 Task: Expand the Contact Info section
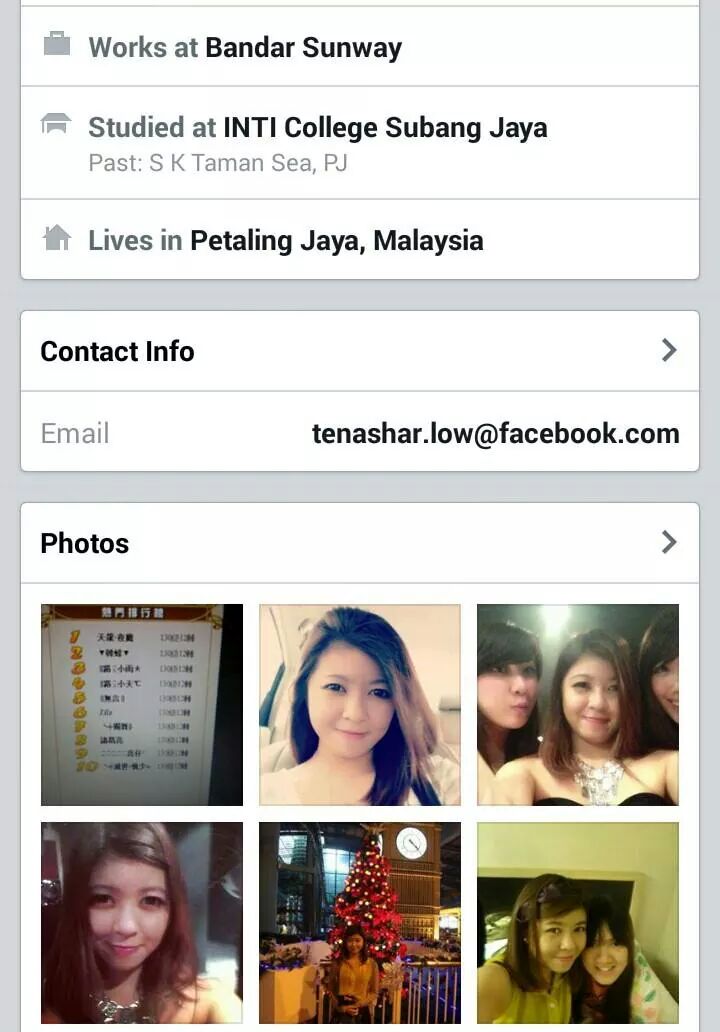click(x=668, y=351)
